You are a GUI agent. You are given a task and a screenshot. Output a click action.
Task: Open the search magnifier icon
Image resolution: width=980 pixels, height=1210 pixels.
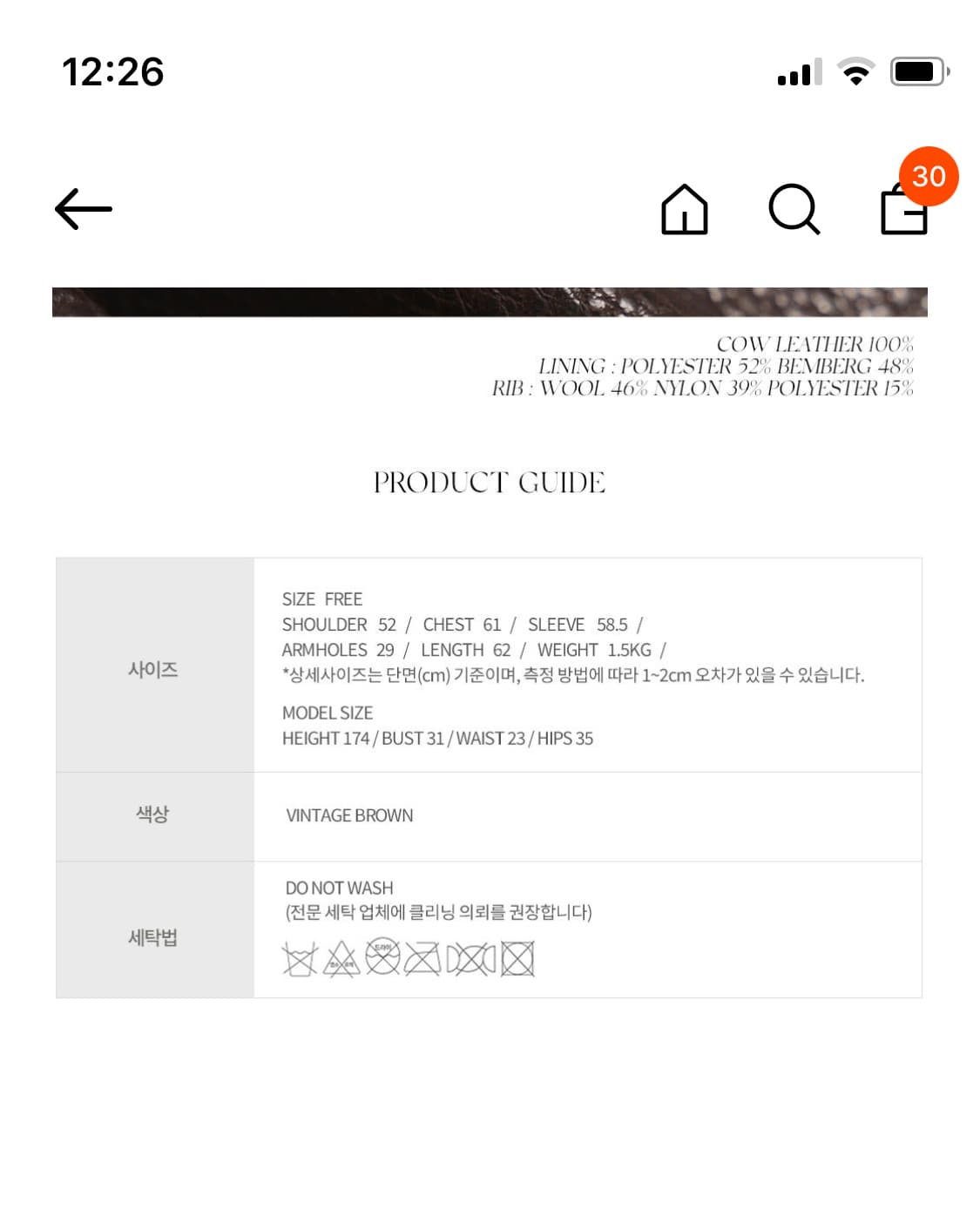coord(794,209)
